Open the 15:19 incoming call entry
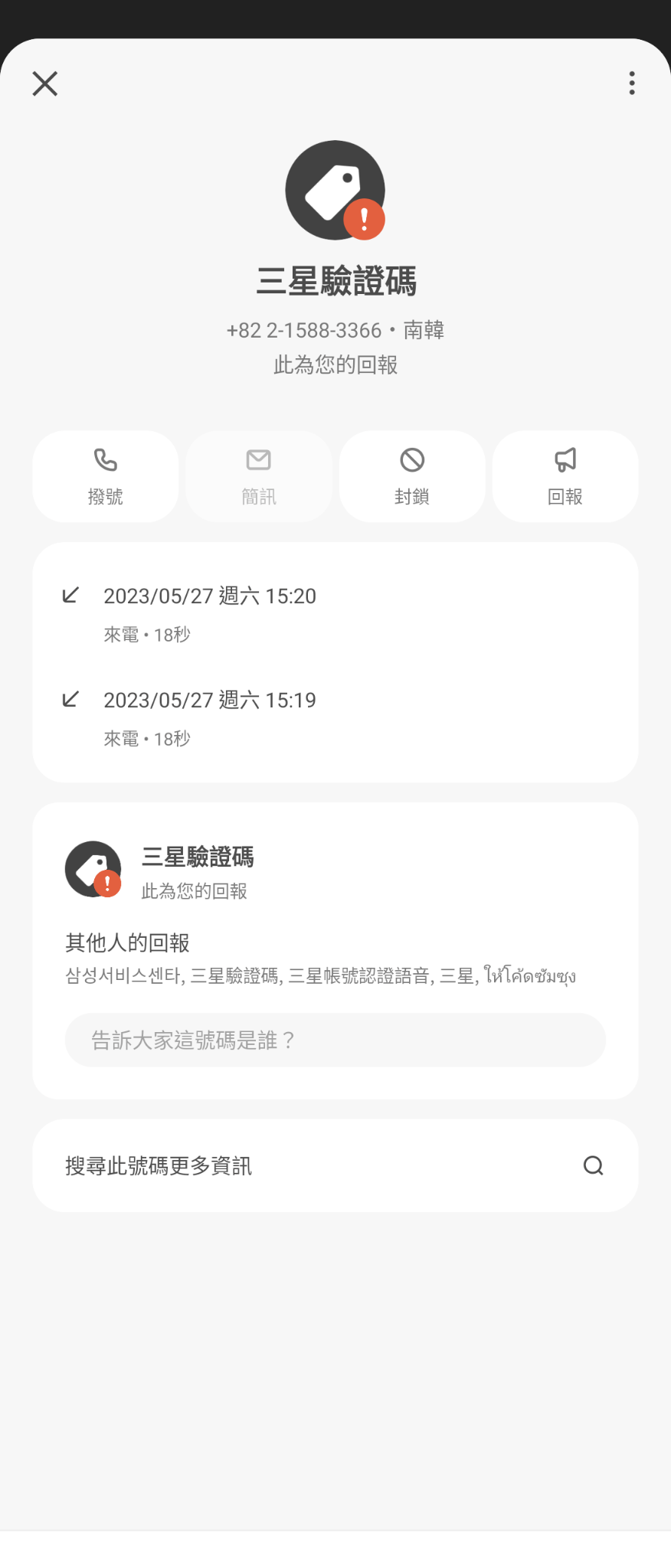The height and width of the screenshot is (1568, 671). (x=335, y=717)
